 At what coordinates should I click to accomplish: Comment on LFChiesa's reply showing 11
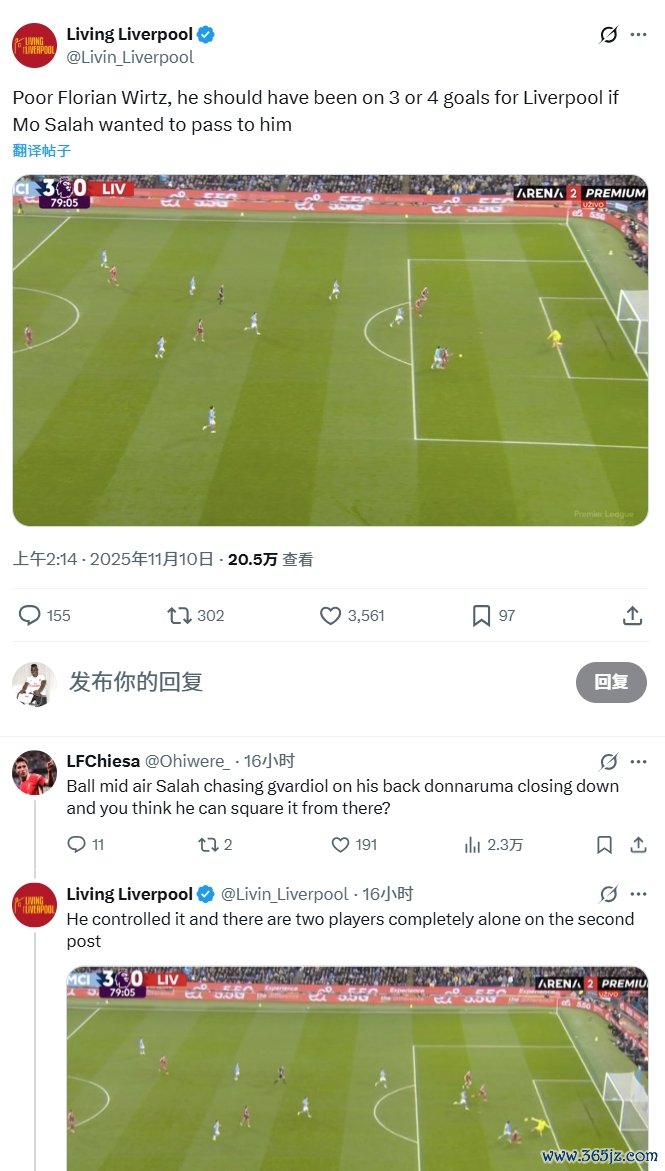pyautogui.click(x=77, y=845)
